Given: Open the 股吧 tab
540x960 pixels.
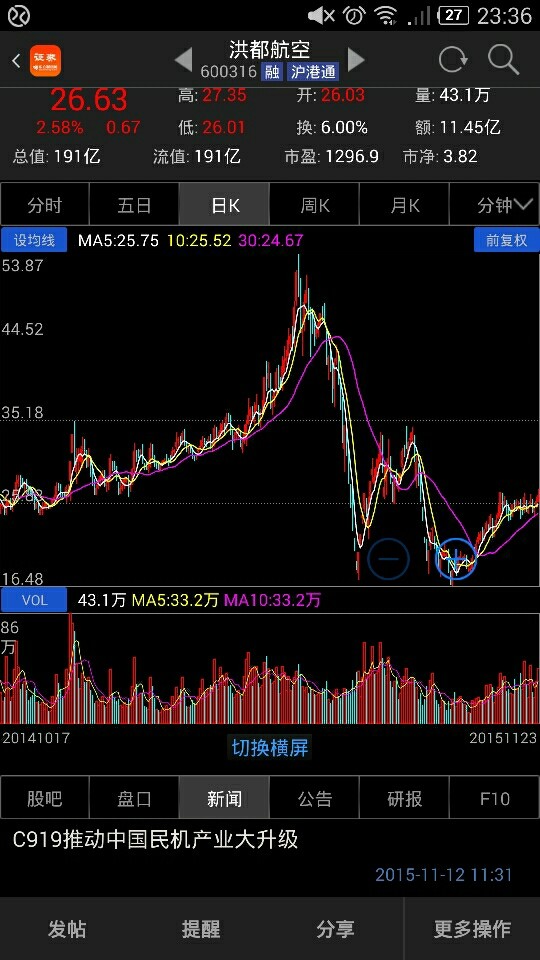Looking at the screenshot, I should [45, 798].
